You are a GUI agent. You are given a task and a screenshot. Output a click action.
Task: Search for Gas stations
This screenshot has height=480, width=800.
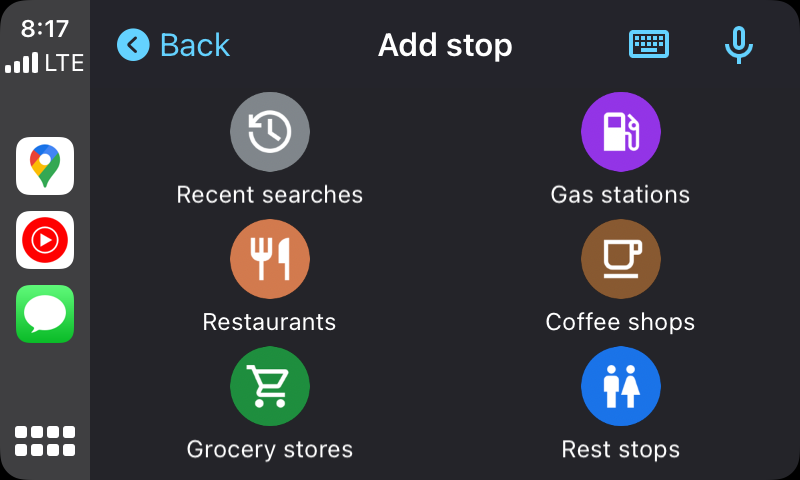[620, 132]
